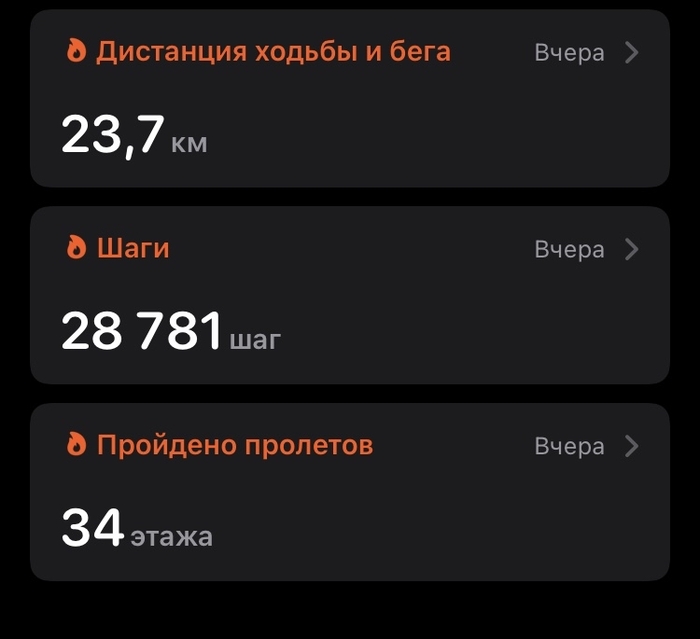
Task: Open the Шаги card
Action: [349, 295]
